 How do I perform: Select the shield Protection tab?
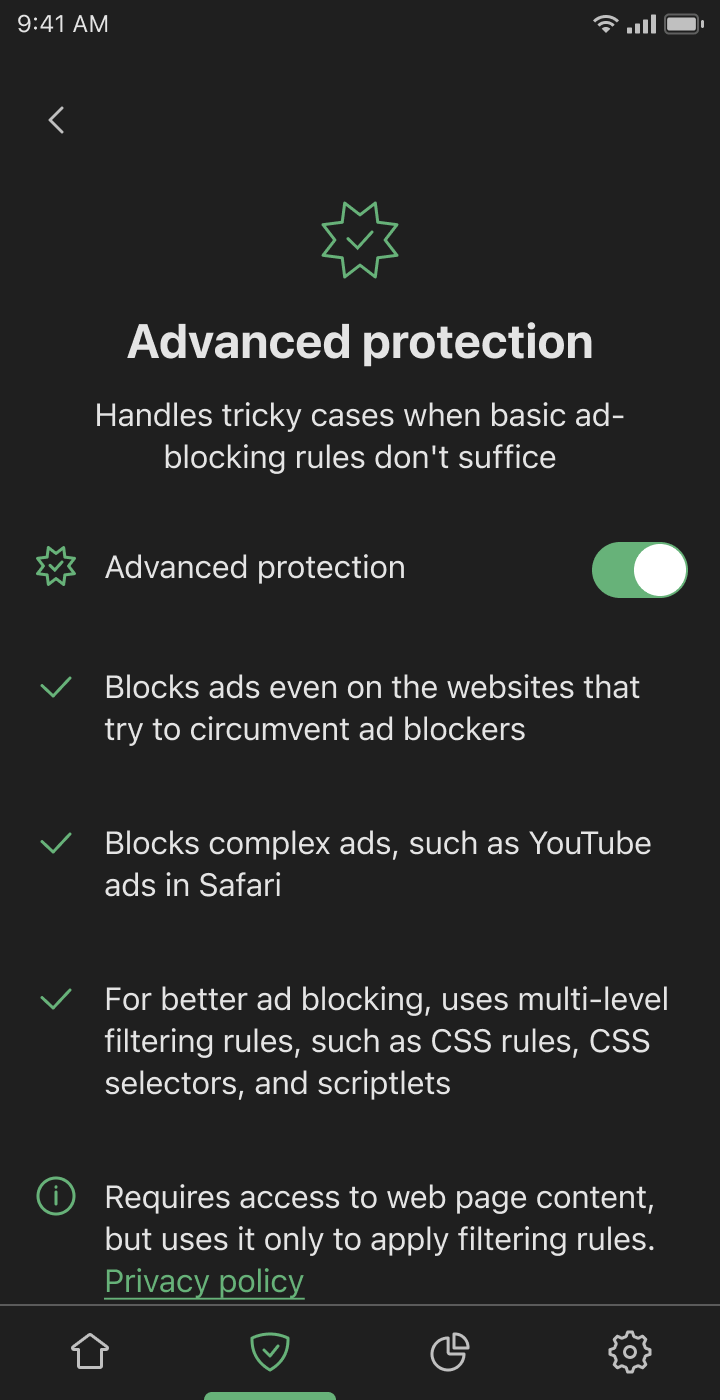270,1353
